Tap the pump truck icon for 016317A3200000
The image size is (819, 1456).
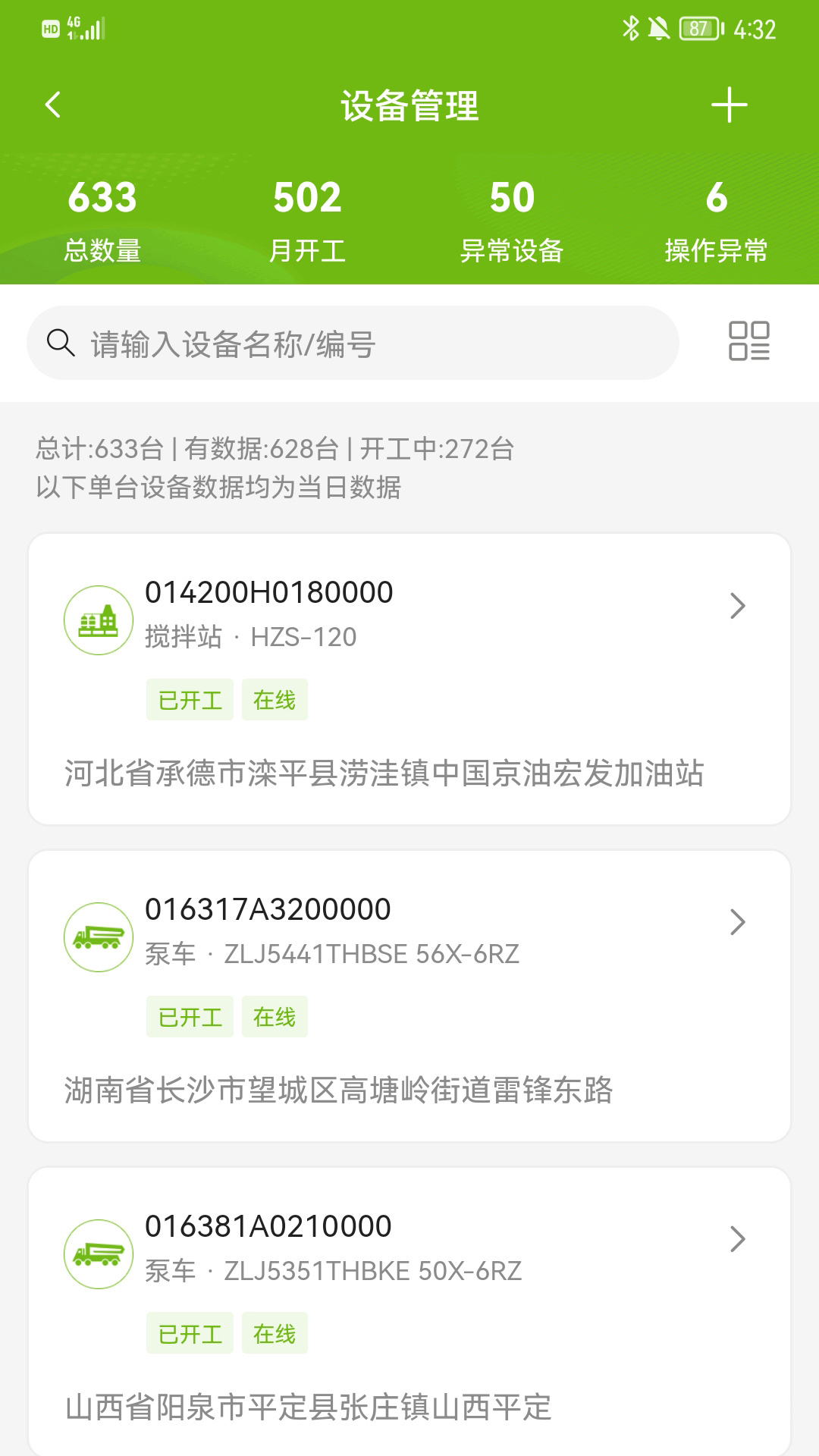tap(99, 936)
